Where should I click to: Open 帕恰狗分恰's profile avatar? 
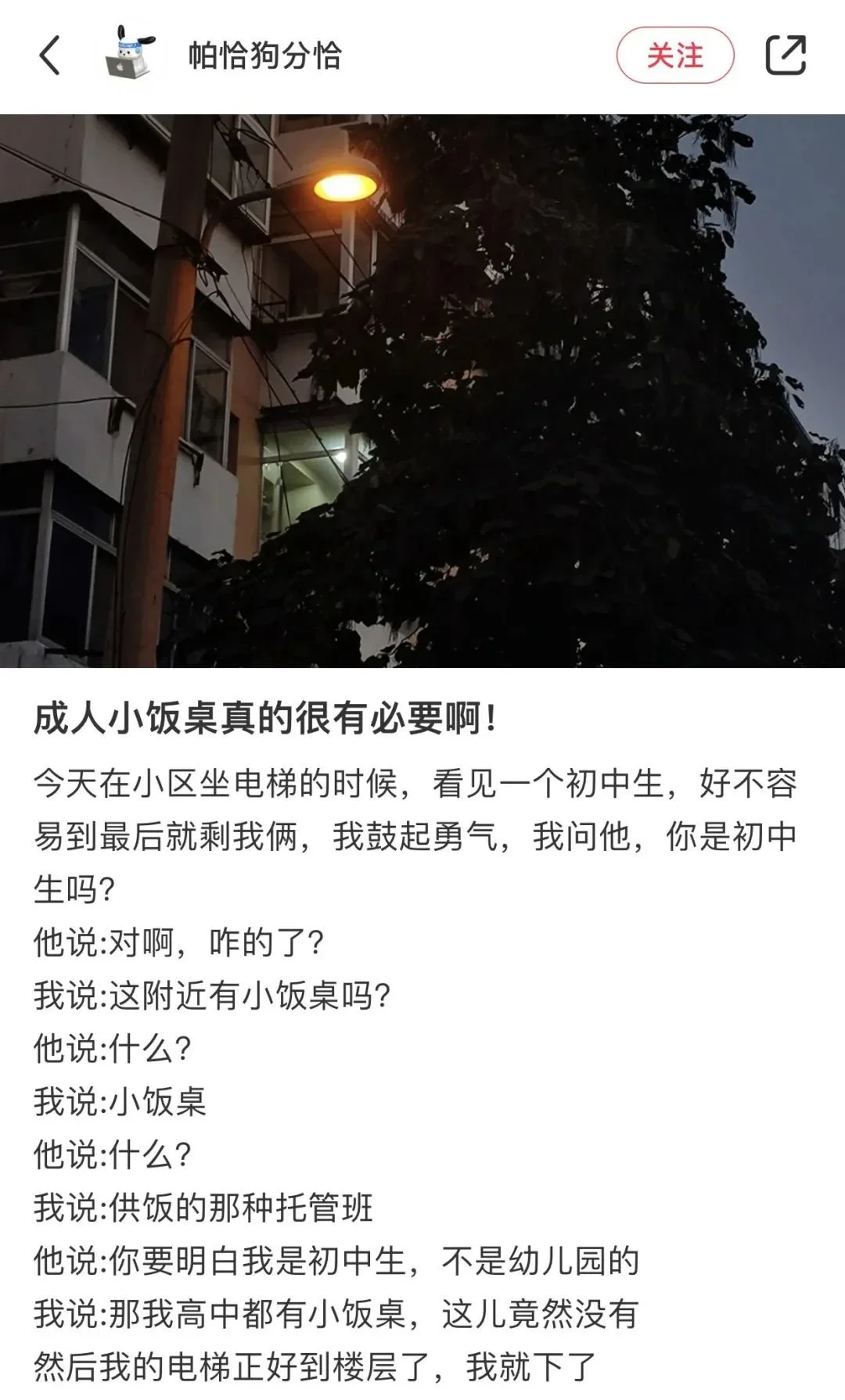pyautogui.click(x=130, y=55)
